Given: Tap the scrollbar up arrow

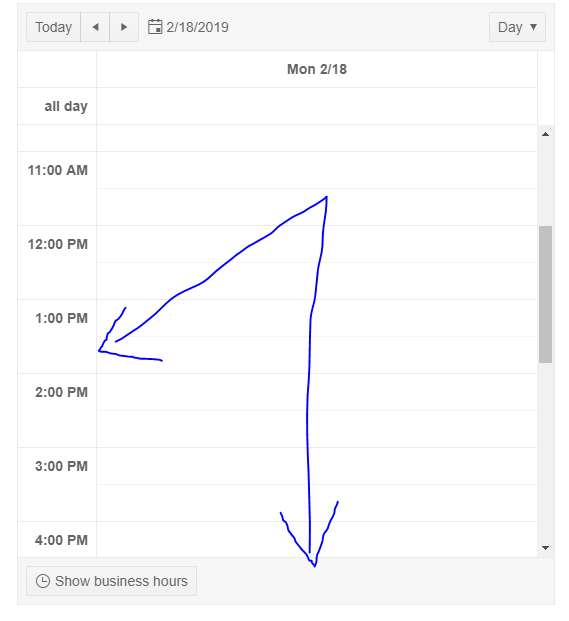Looking at the screenshot, I should [545, 134].
